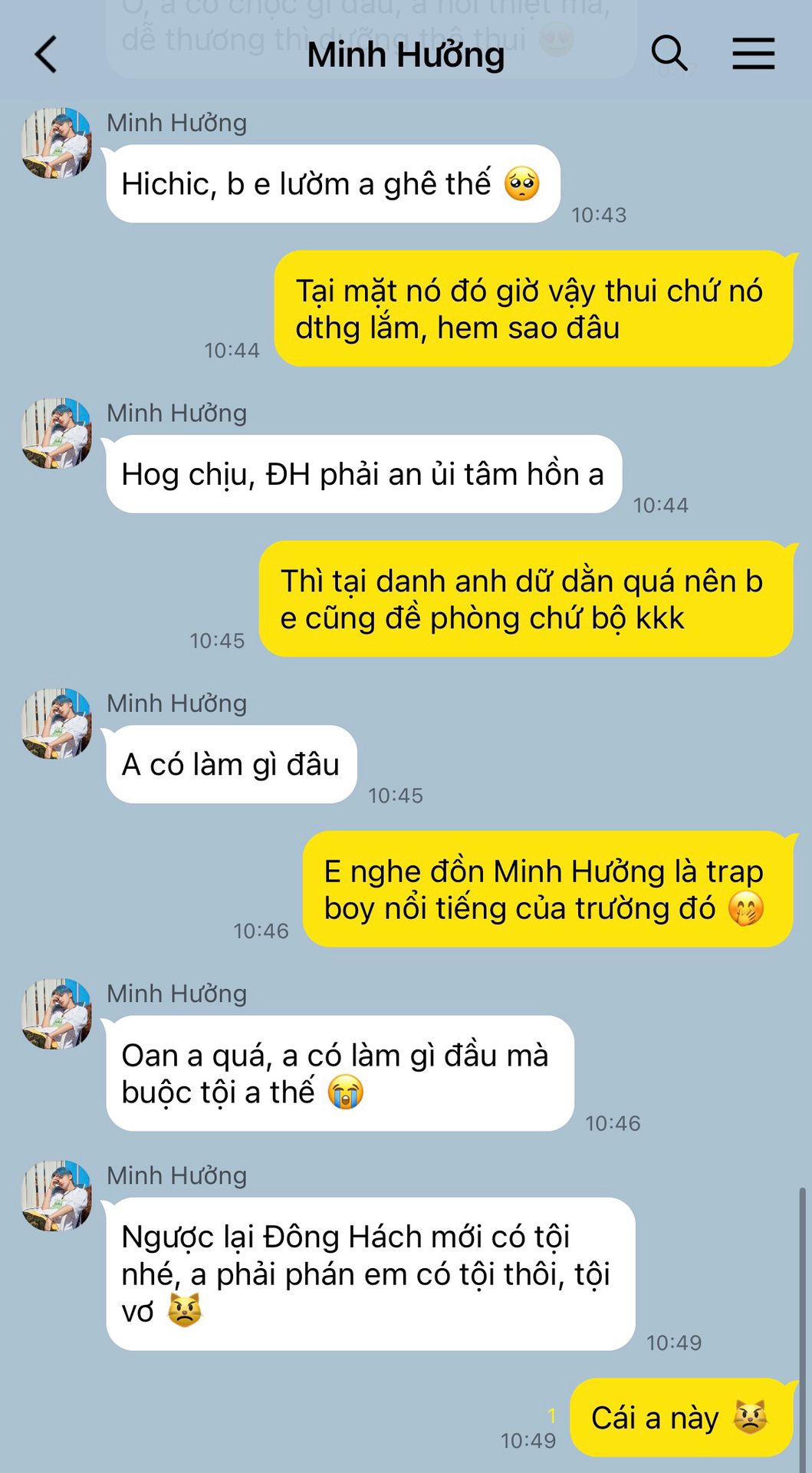Screen dimensions: 812x1473
Task: Go back to the chat list
Action: click(x=46, y=54)
